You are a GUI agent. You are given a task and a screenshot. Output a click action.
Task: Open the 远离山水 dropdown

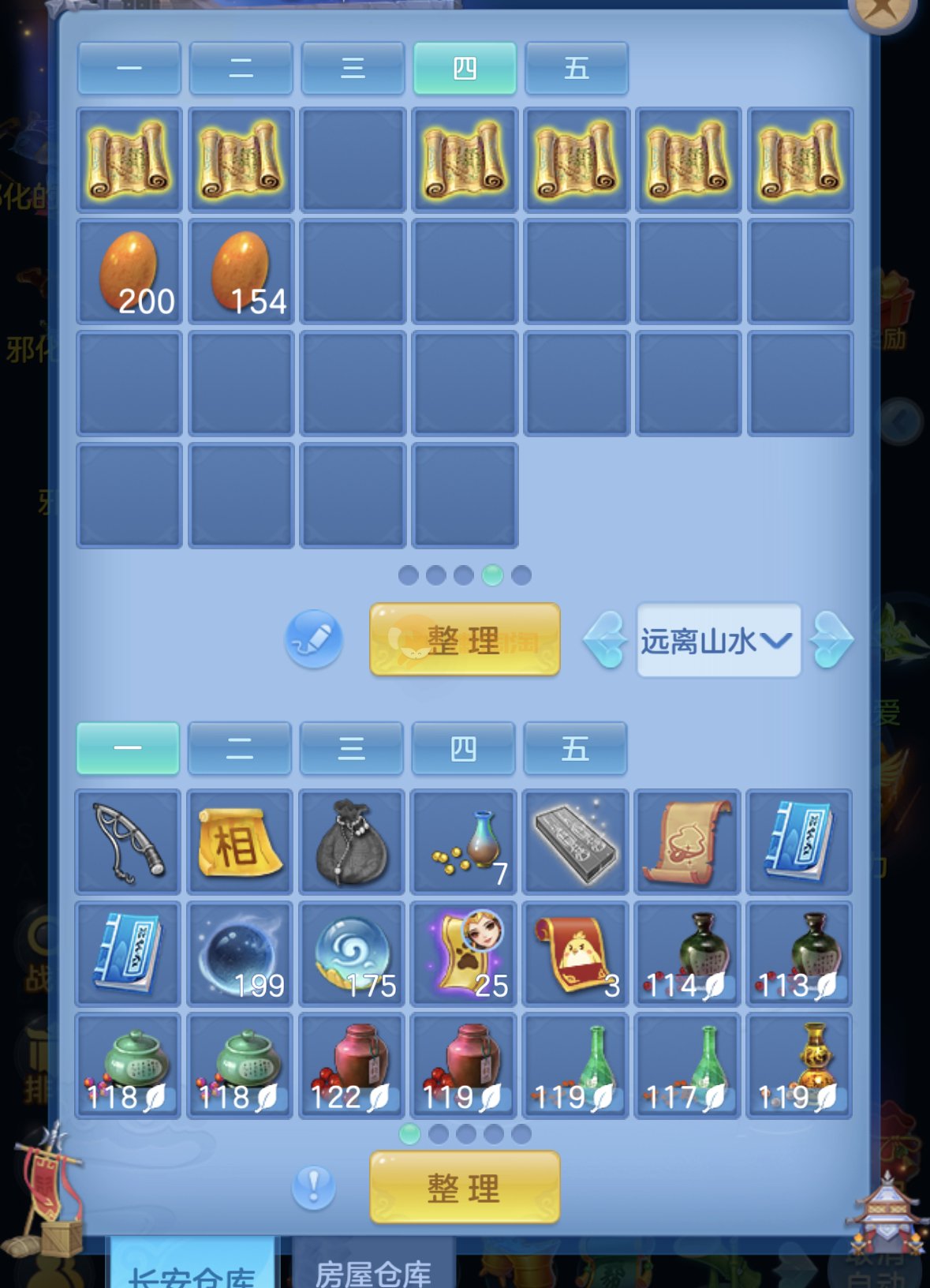(718, 641)
